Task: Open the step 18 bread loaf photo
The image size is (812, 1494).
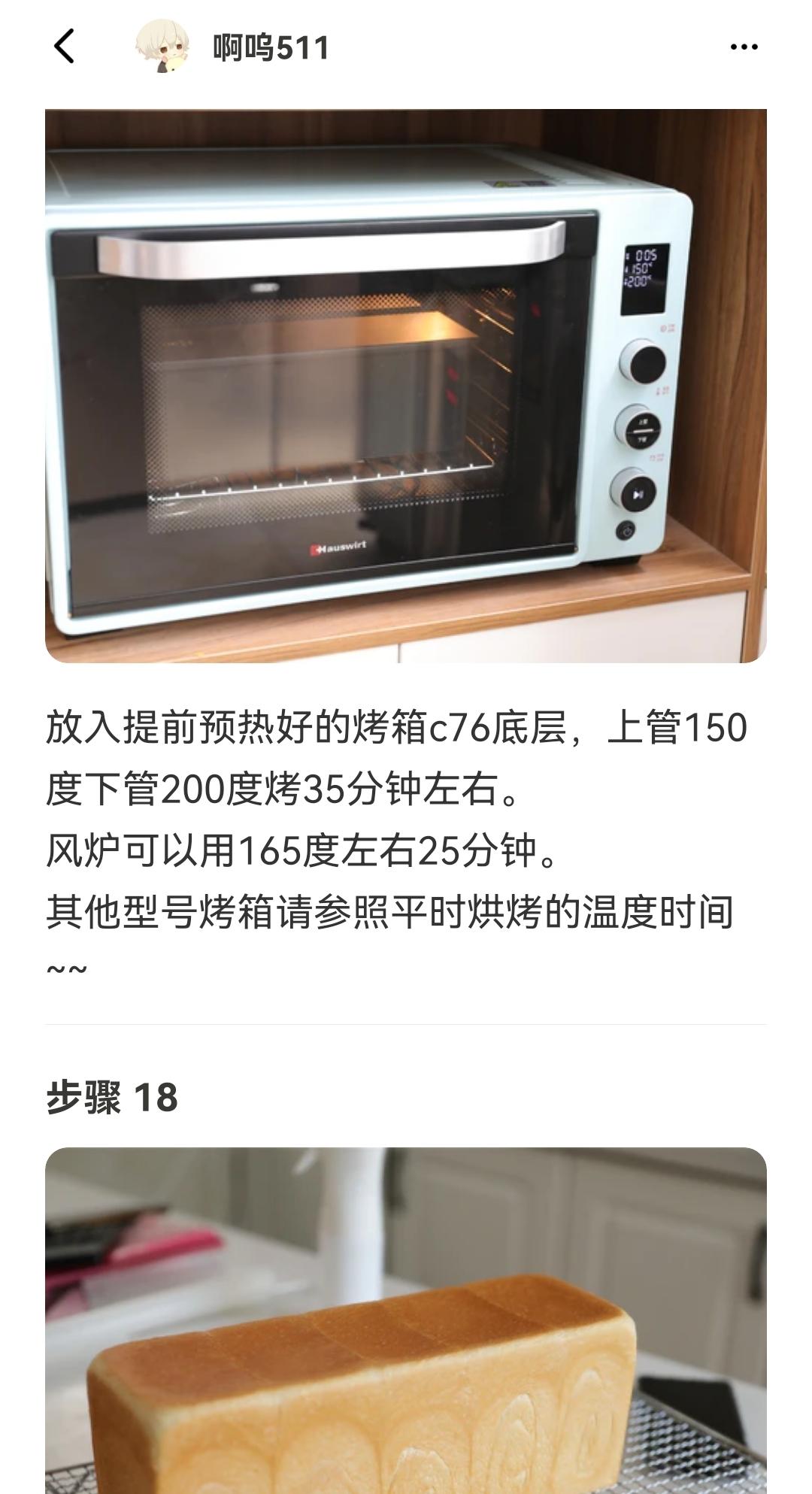Action: click(x=406, y=1320)
